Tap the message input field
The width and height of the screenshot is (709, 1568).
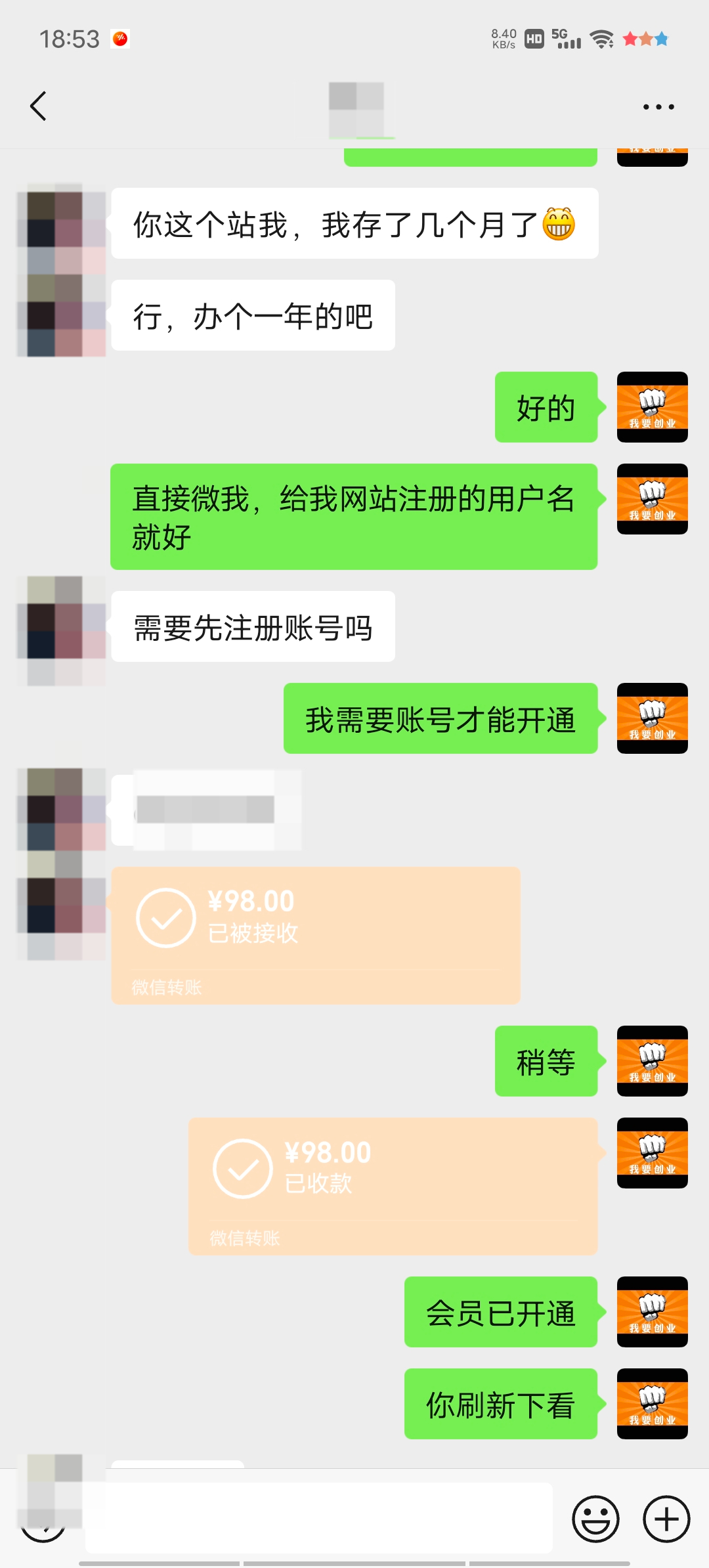point(318,1518)
